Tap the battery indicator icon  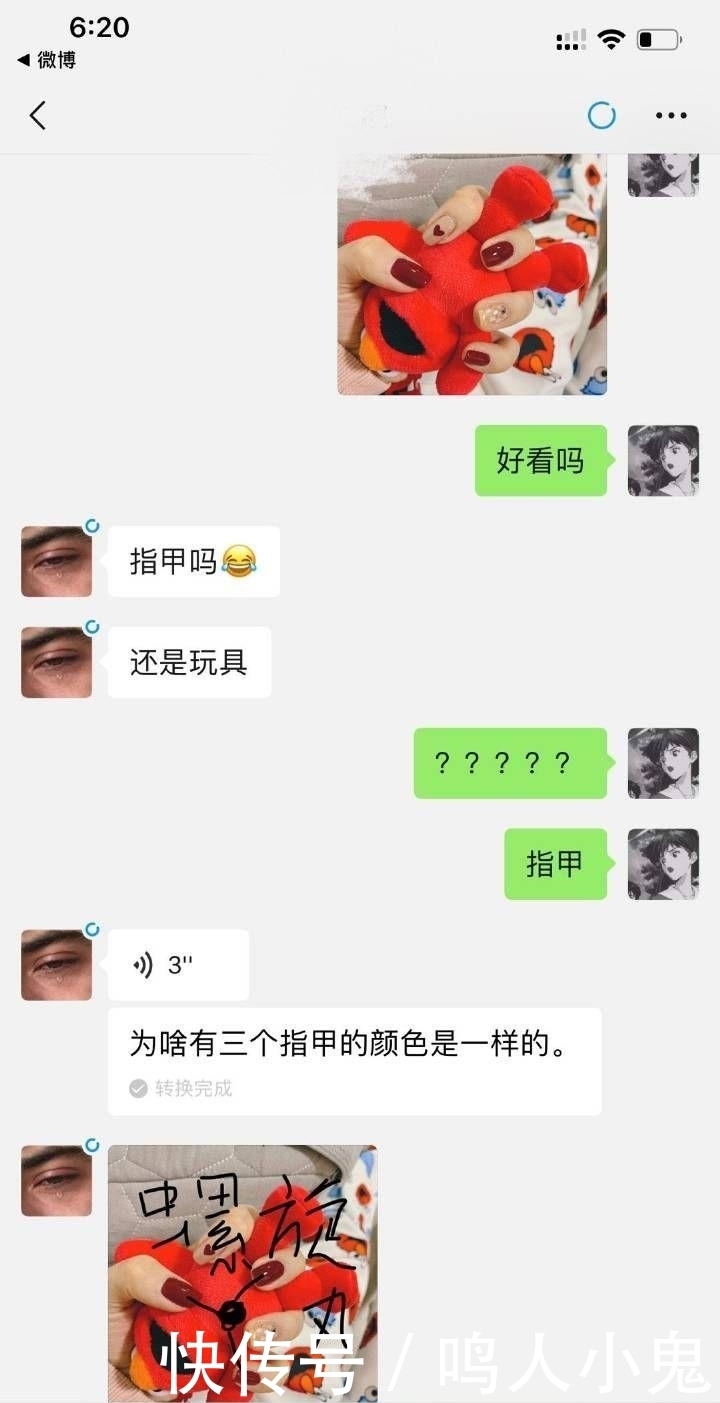pos(655,39)
